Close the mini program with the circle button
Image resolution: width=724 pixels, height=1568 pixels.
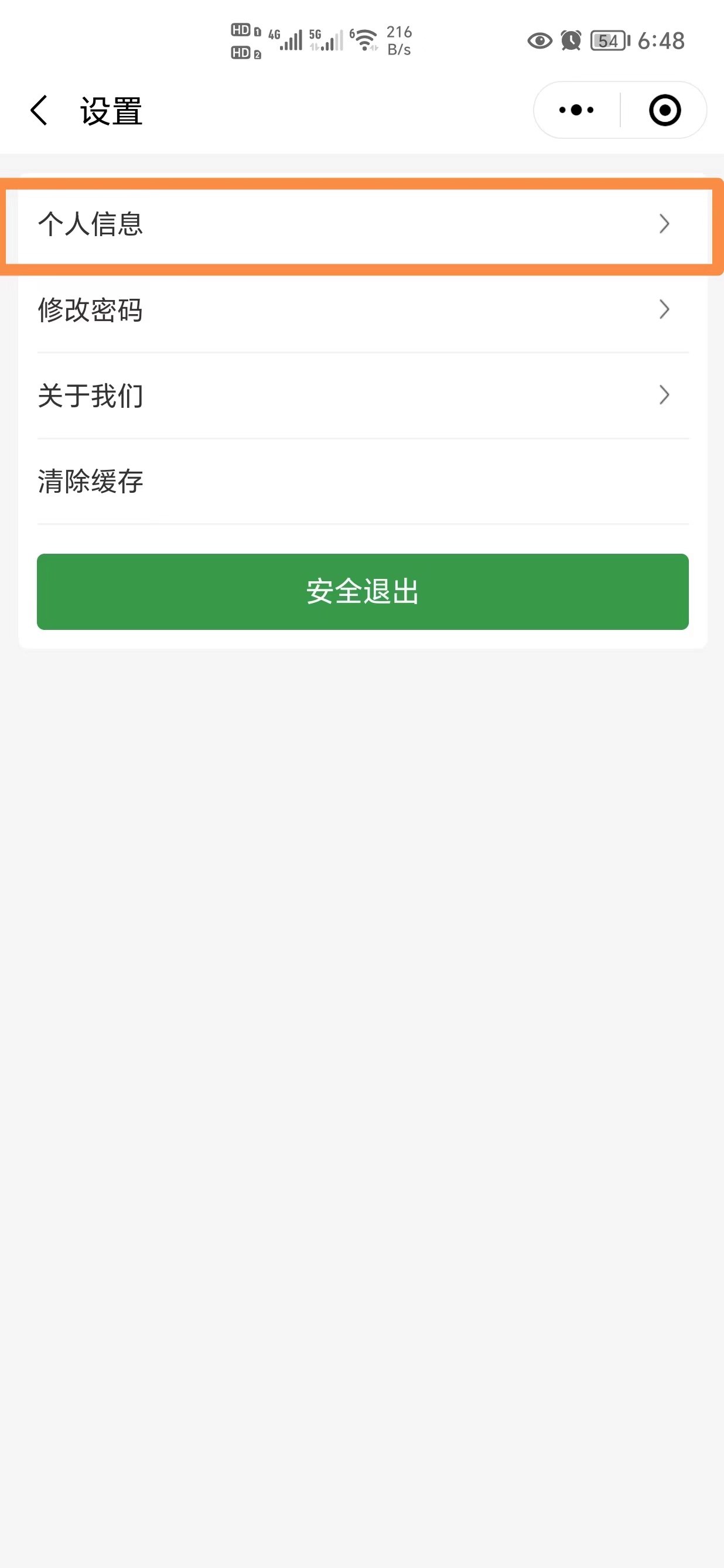[x=664, y=110]
